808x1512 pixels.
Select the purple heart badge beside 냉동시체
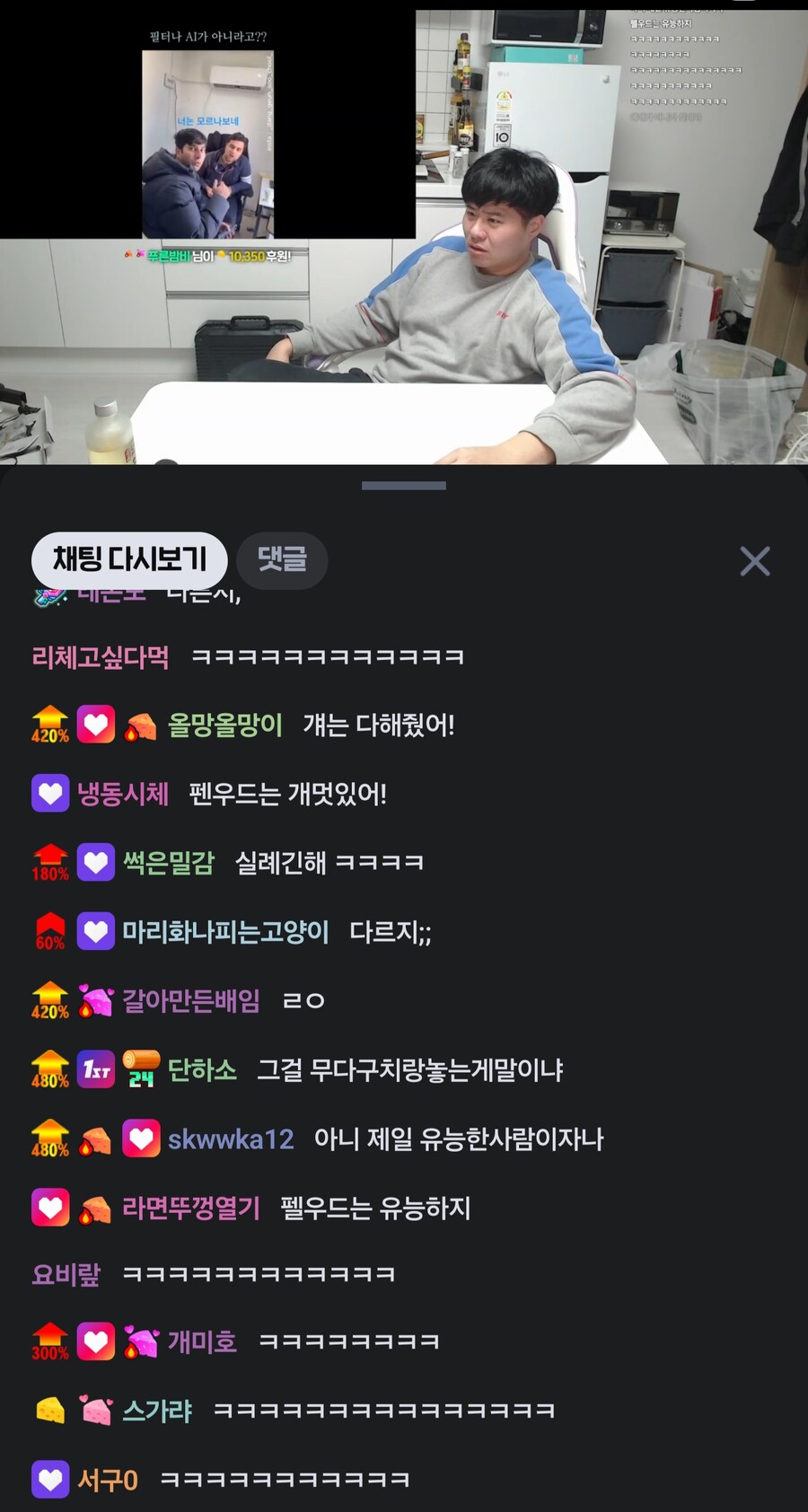(x=51, y=793)
